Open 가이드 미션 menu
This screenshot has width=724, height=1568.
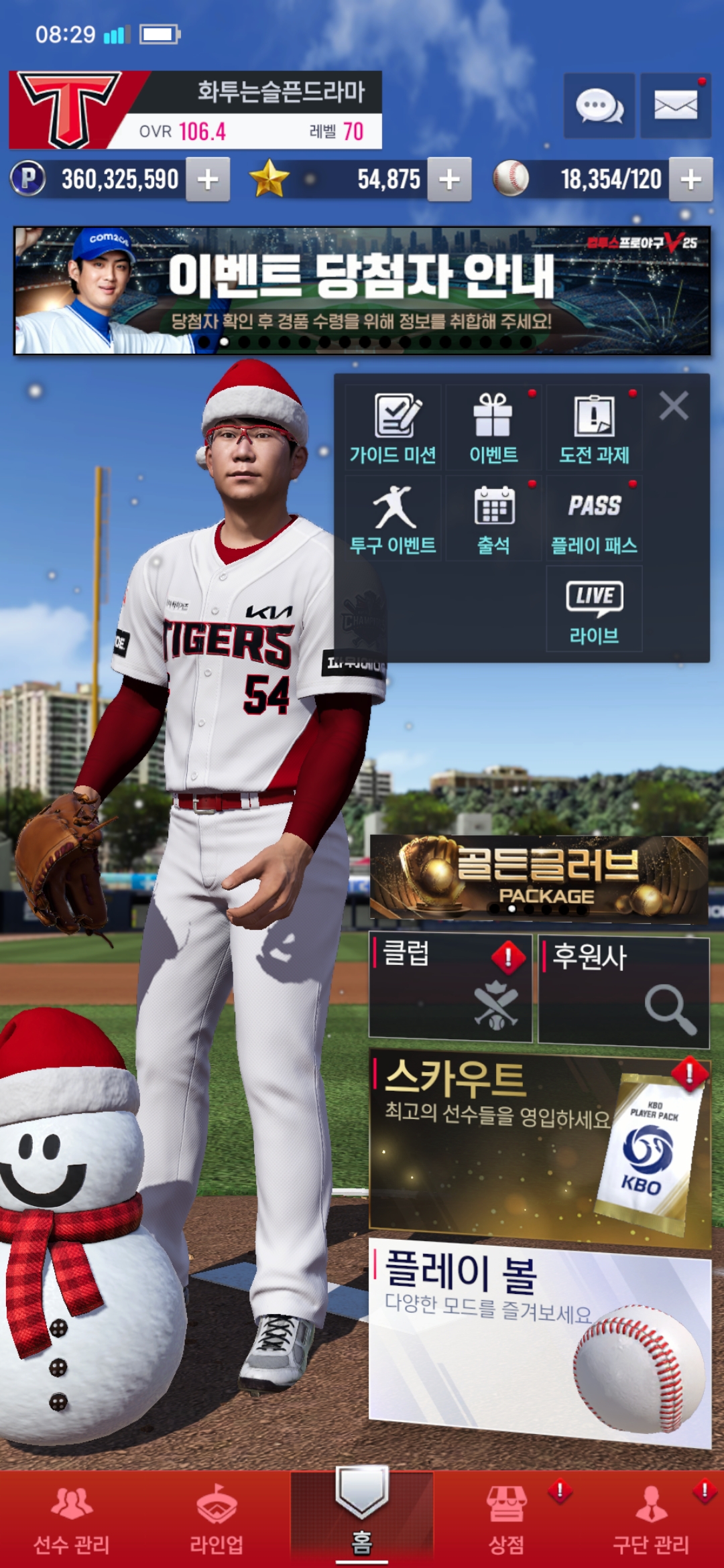(394, 428)
